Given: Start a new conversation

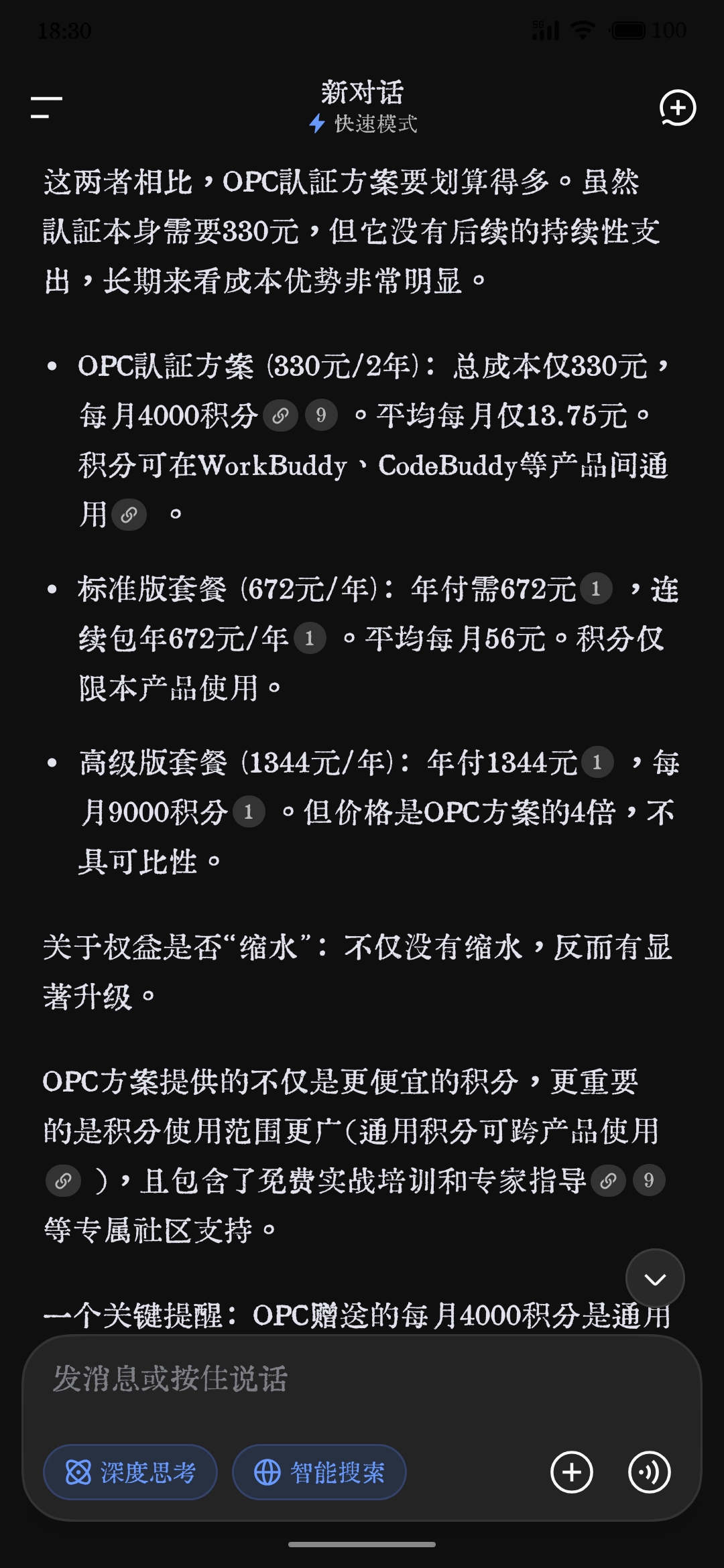Looking at the screenshot, I should click(x=677, y=108).
